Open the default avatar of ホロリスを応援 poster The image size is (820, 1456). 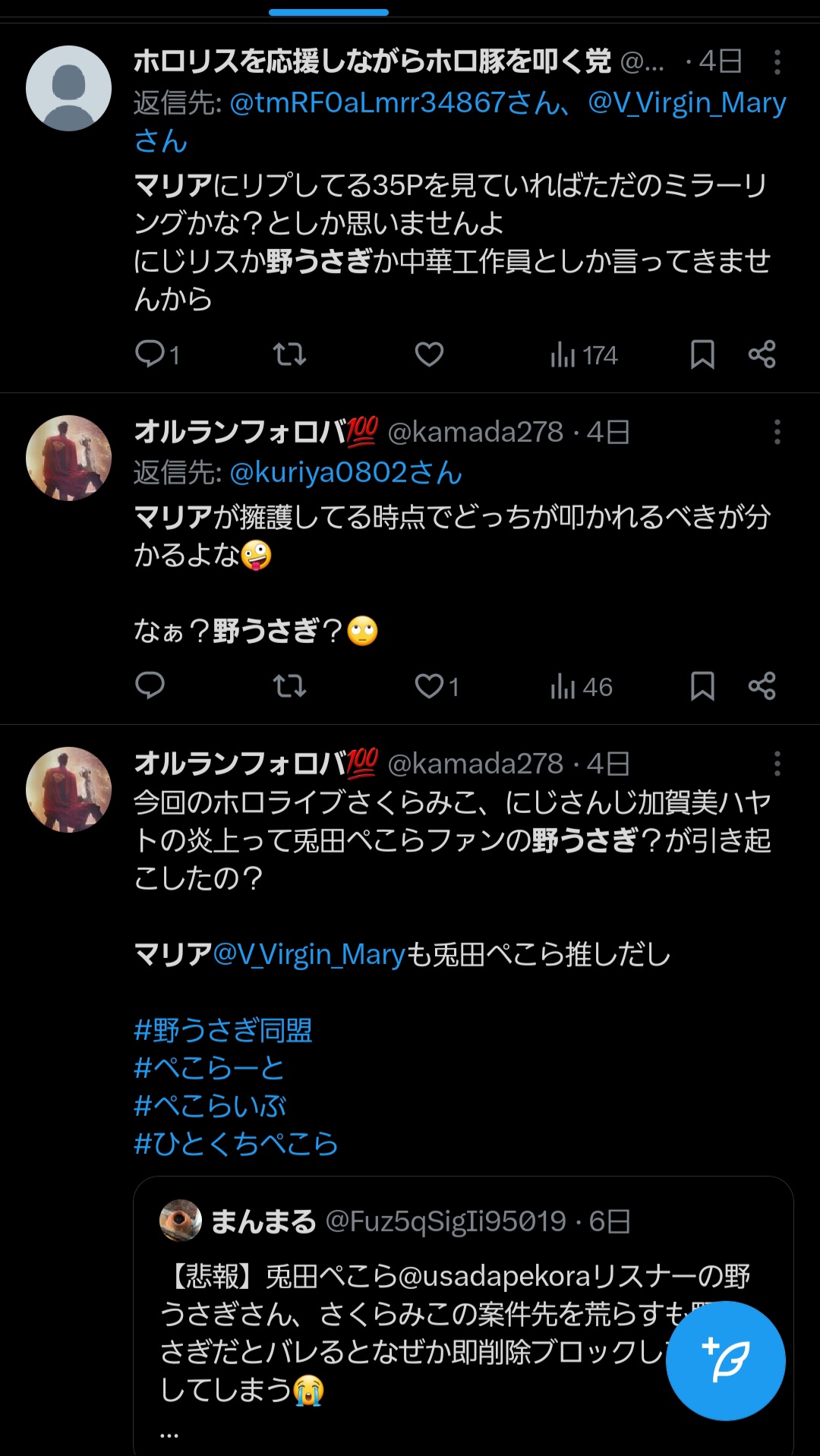pyautogui.click(x=68, y=88)
